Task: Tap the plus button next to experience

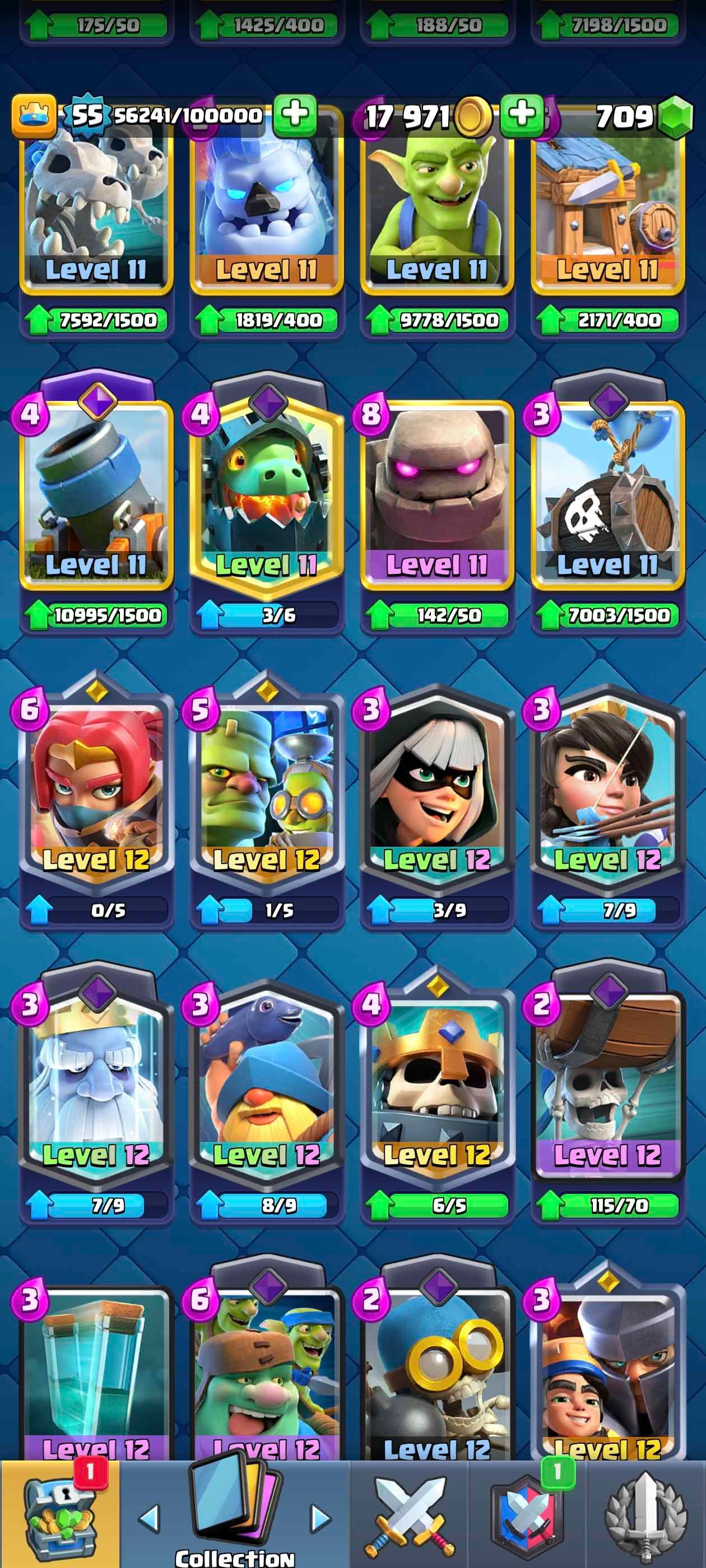Action: coord(295,114)
